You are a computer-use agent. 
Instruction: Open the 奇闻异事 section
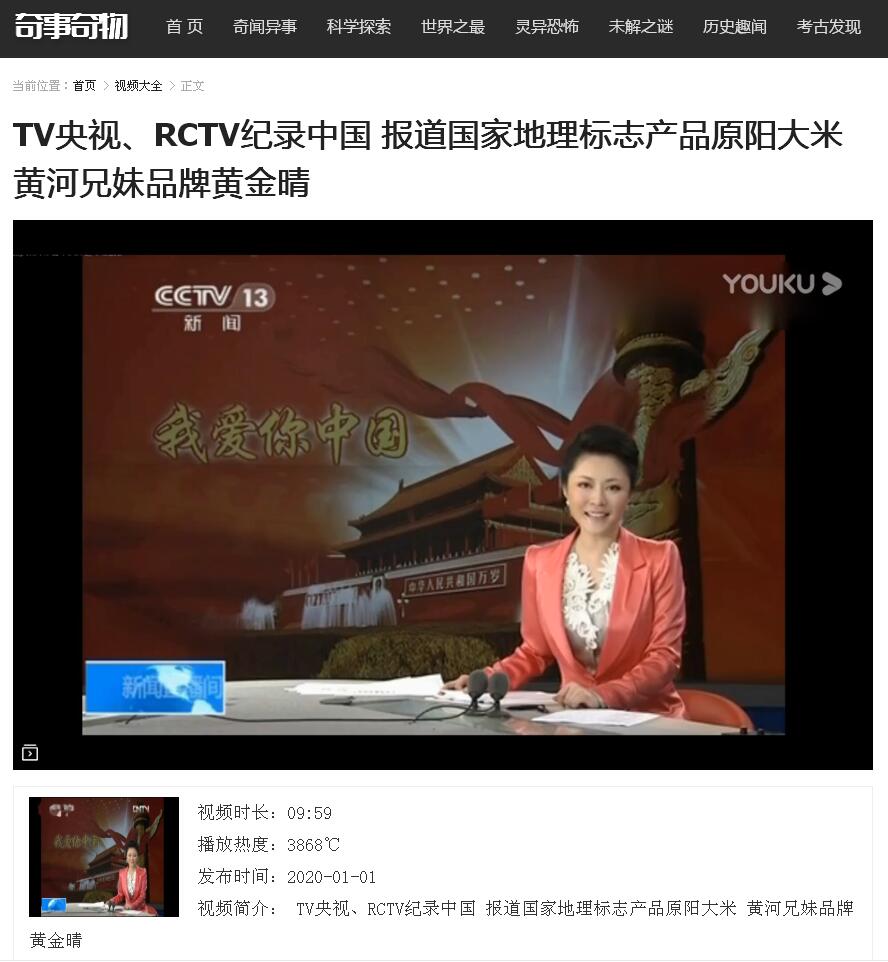(x=265, y=27)
